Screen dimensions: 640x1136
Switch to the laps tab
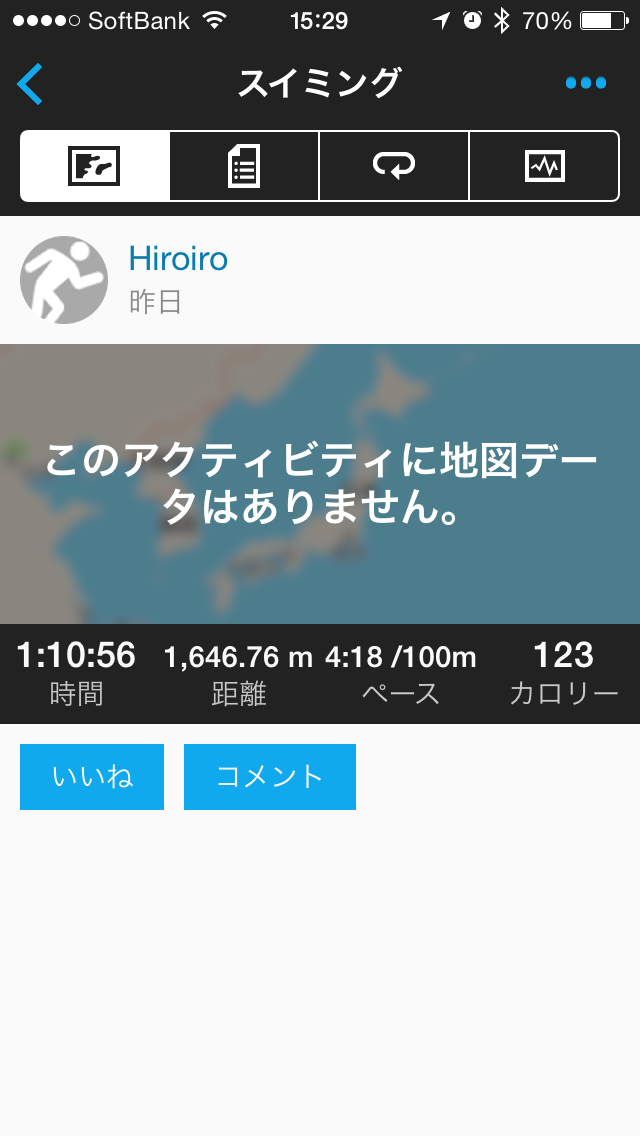click(x=394, y=166)
